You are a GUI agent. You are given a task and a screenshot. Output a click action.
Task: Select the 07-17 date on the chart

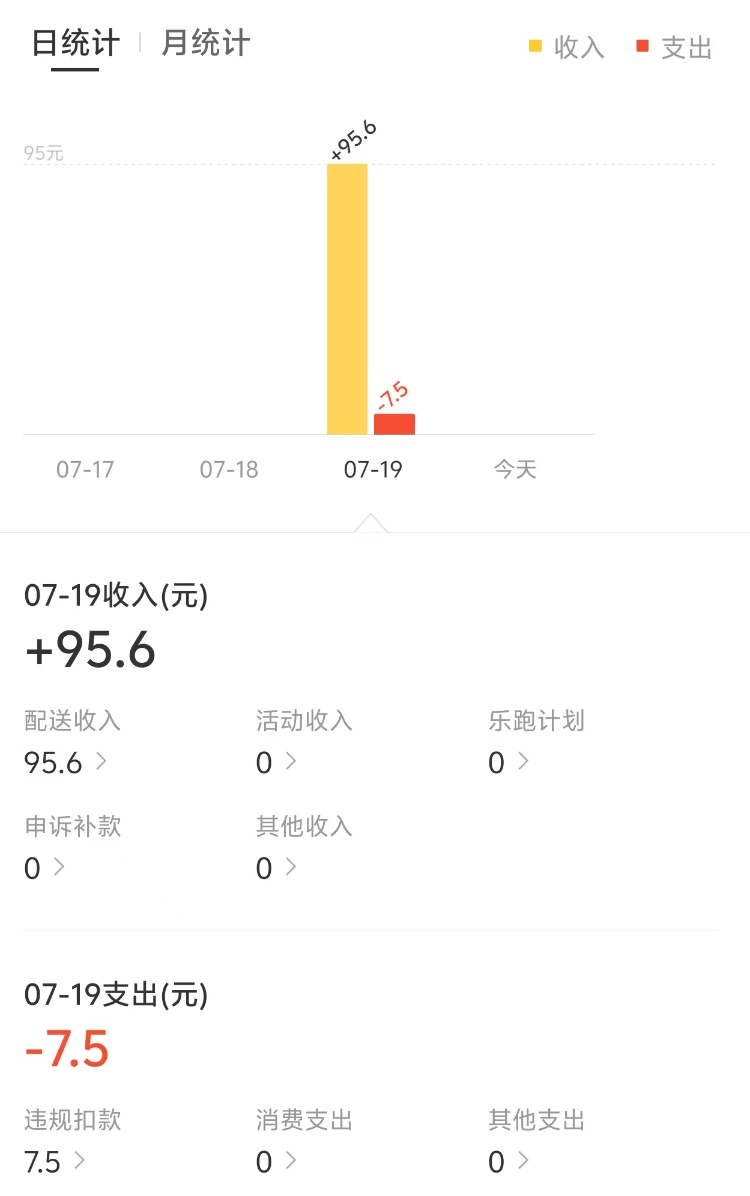[86, 469]
